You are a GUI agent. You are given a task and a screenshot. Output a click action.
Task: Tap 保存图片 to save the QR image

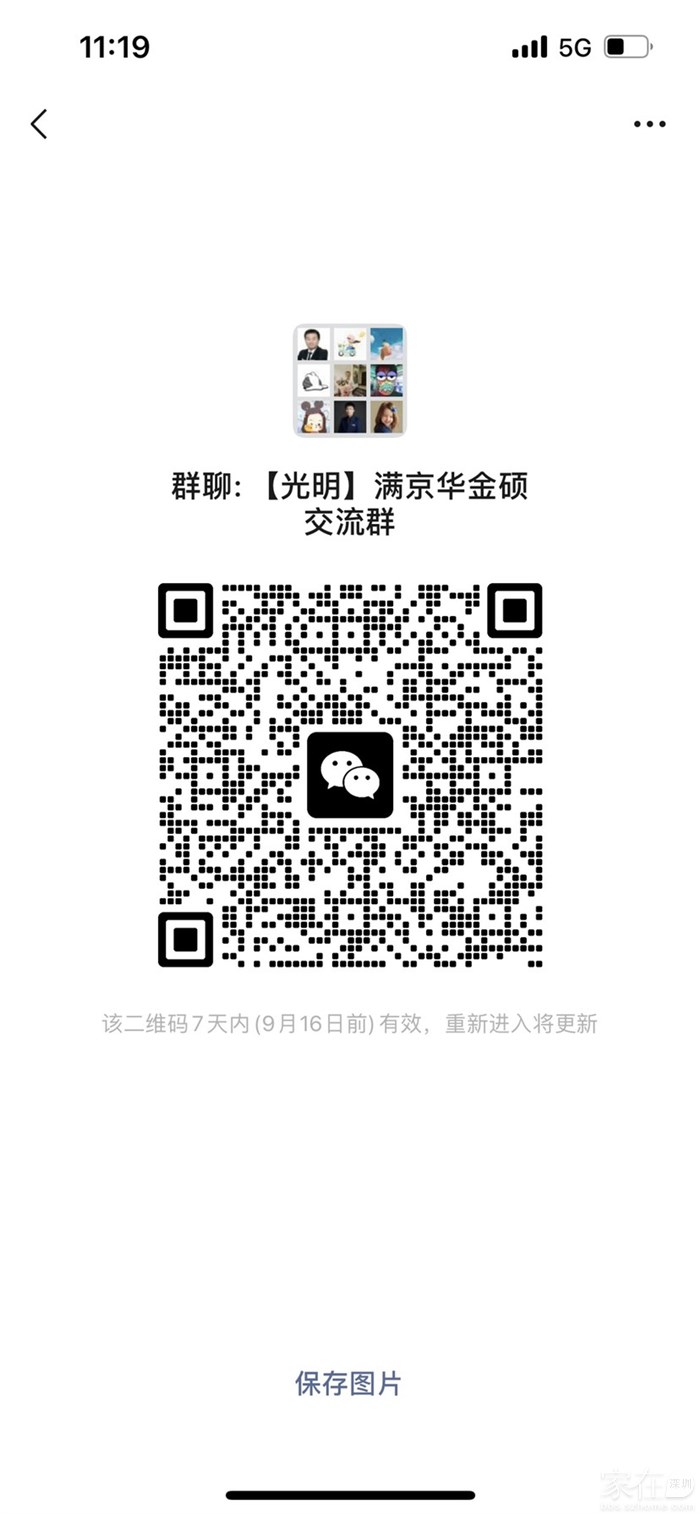point(348,1384)
